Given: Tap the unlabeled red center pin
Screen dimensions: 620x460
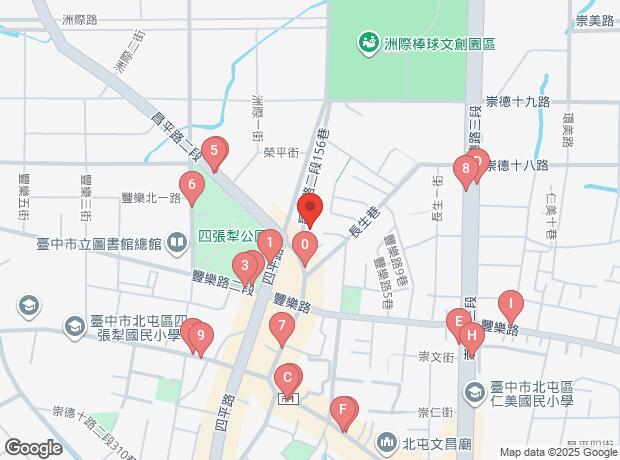Looking at the screenshot, I should click(310, 211).
